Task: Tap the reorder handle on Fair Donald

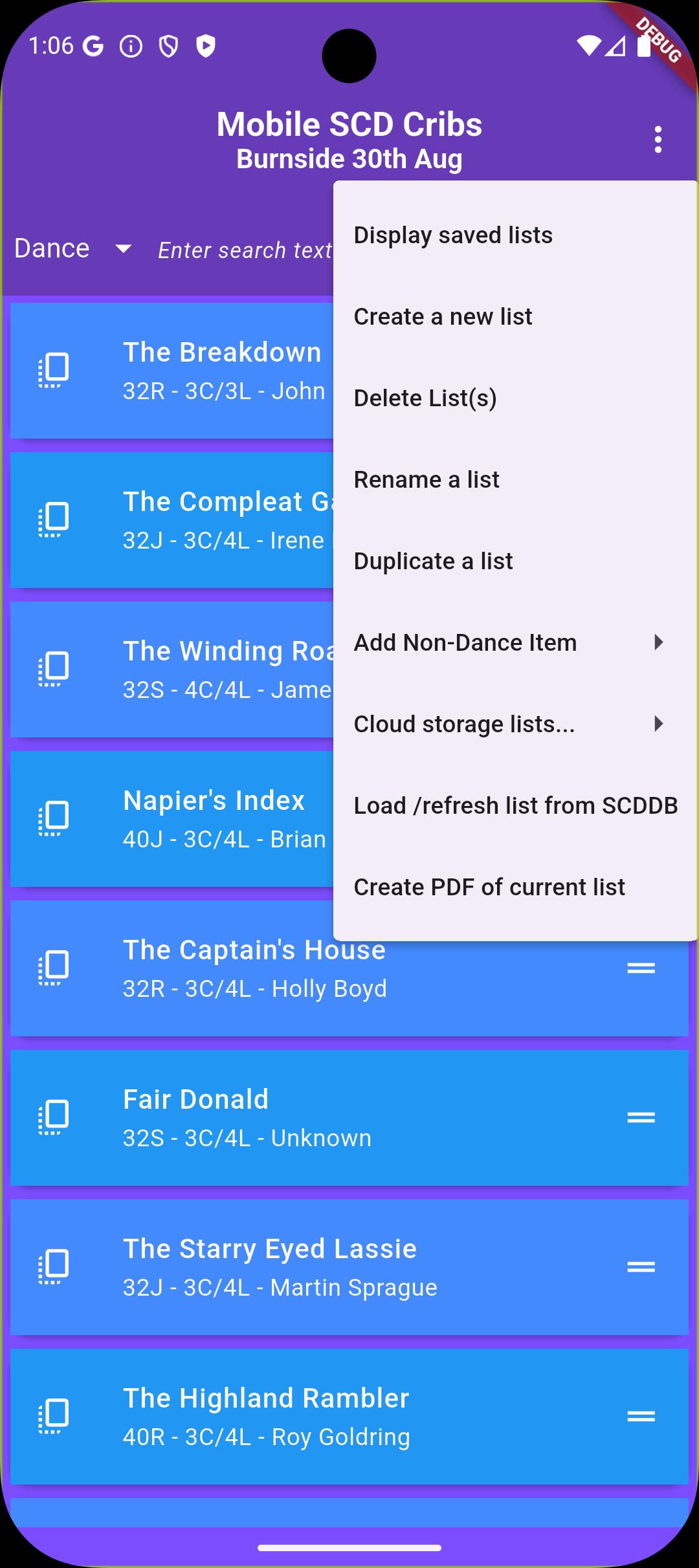Action: tap(641, 1118)
